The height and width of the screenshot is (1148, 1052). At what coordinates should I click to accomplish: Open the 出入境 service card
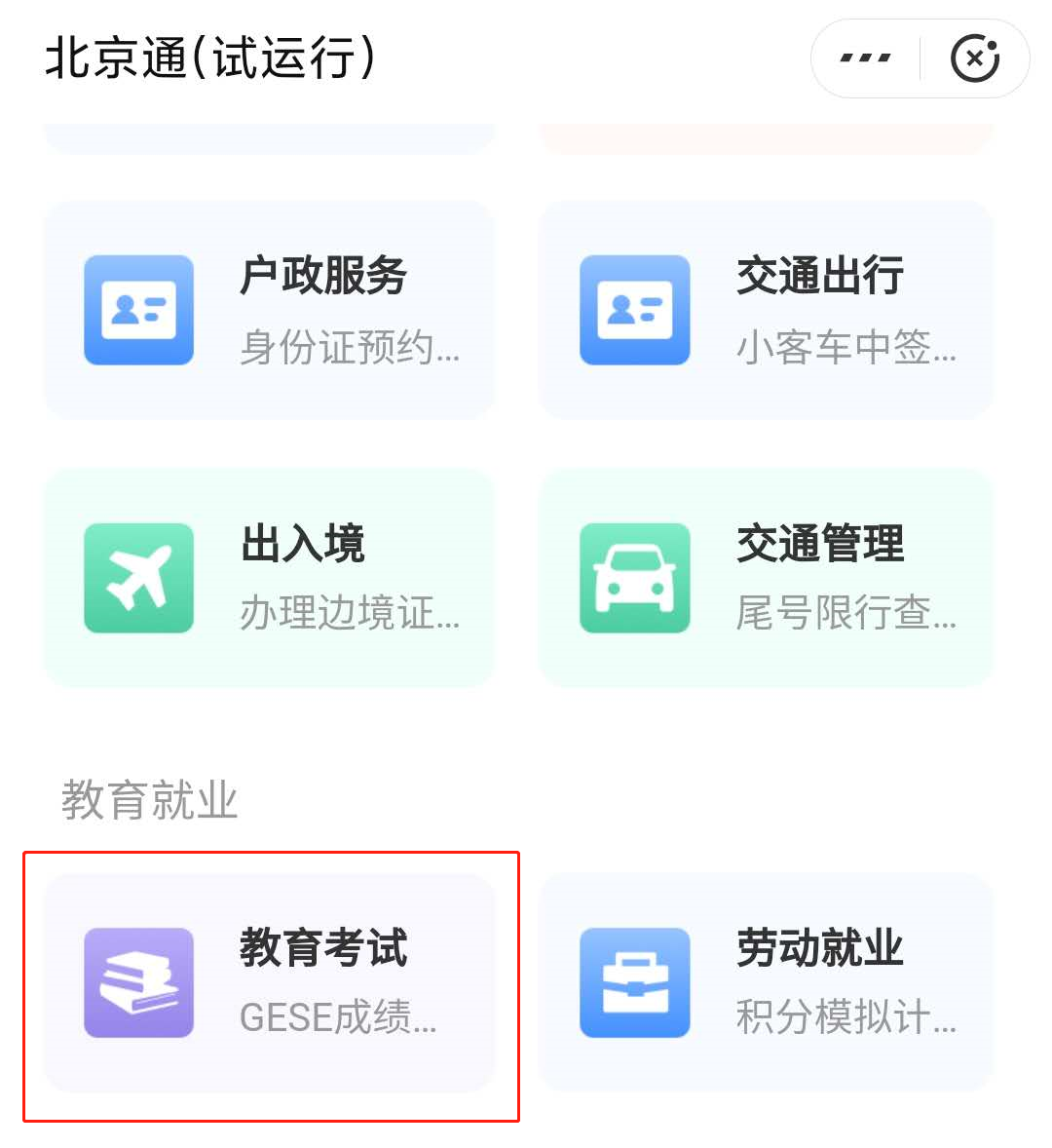pyautogui.click(x=270, y=577)
